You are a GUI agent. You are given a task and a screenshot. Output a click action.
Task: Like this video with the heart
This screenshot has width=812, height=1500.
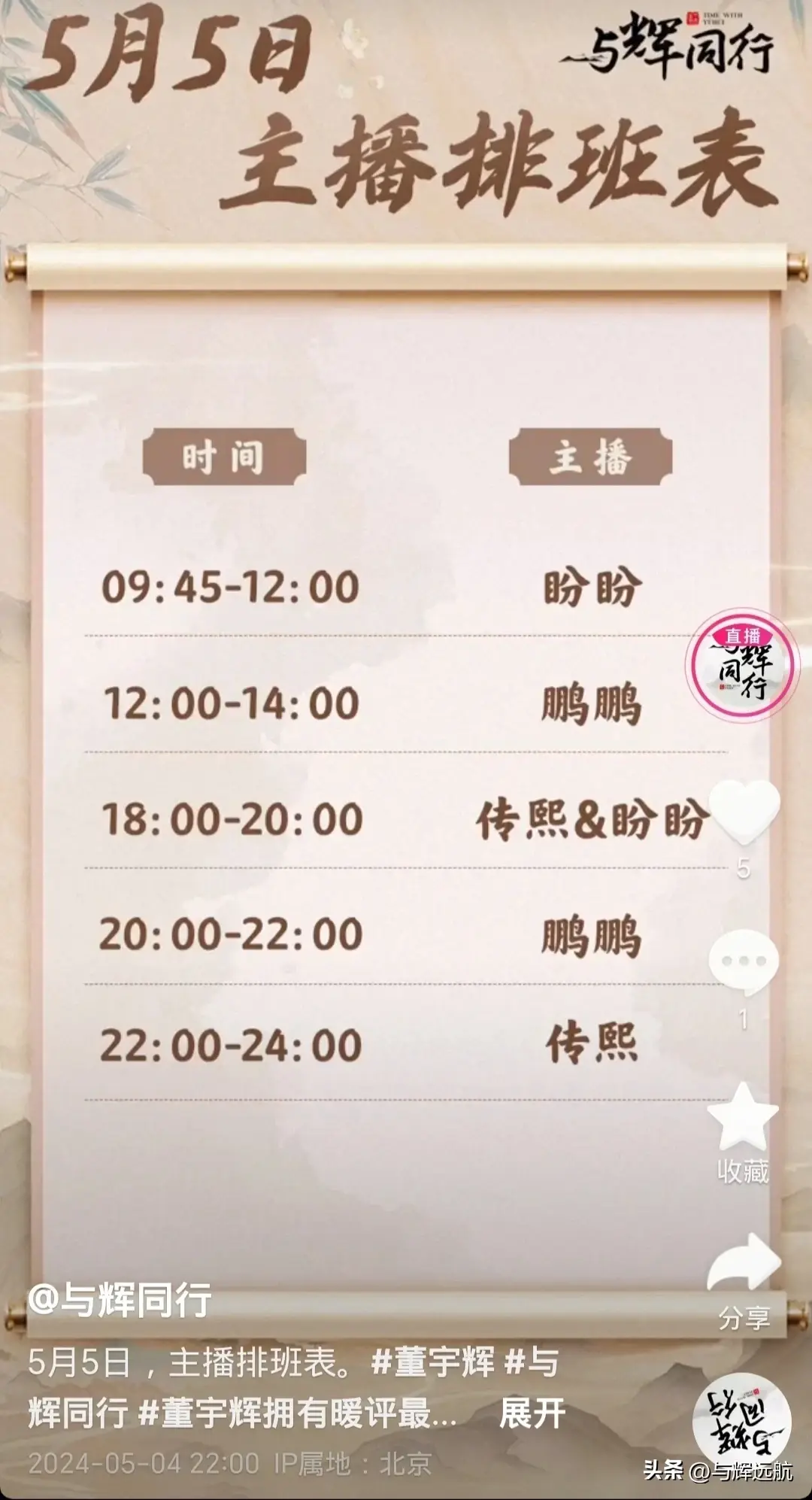pos(744,811)
